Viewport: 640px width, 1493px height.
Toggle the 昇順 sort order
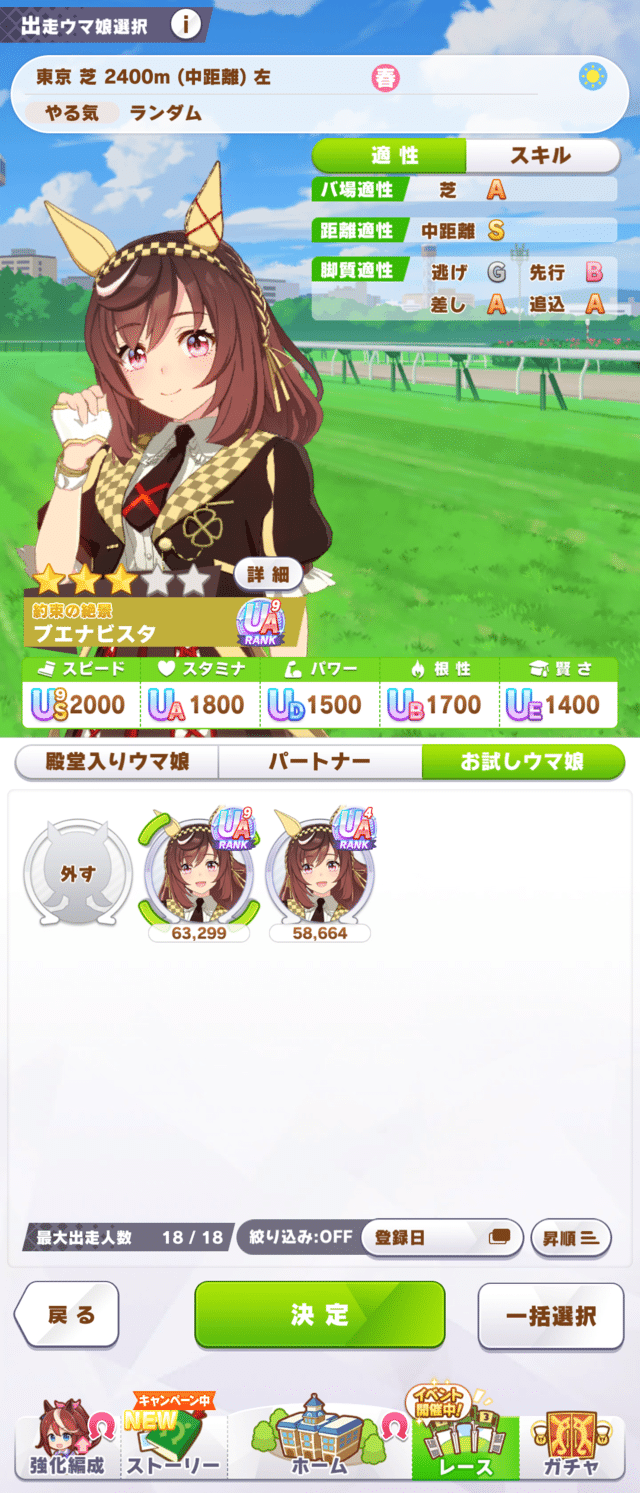(571, 1237)
